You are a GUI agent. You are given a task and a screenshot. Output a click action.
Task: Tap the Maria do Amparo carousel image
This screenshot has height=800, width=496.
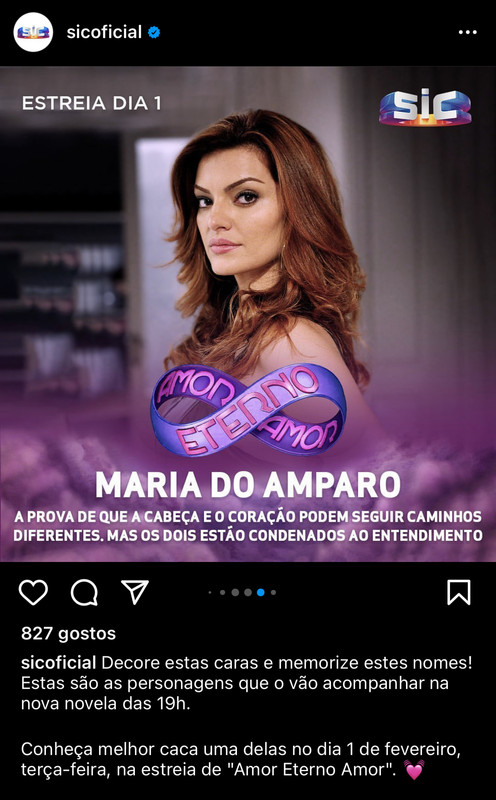248,314
